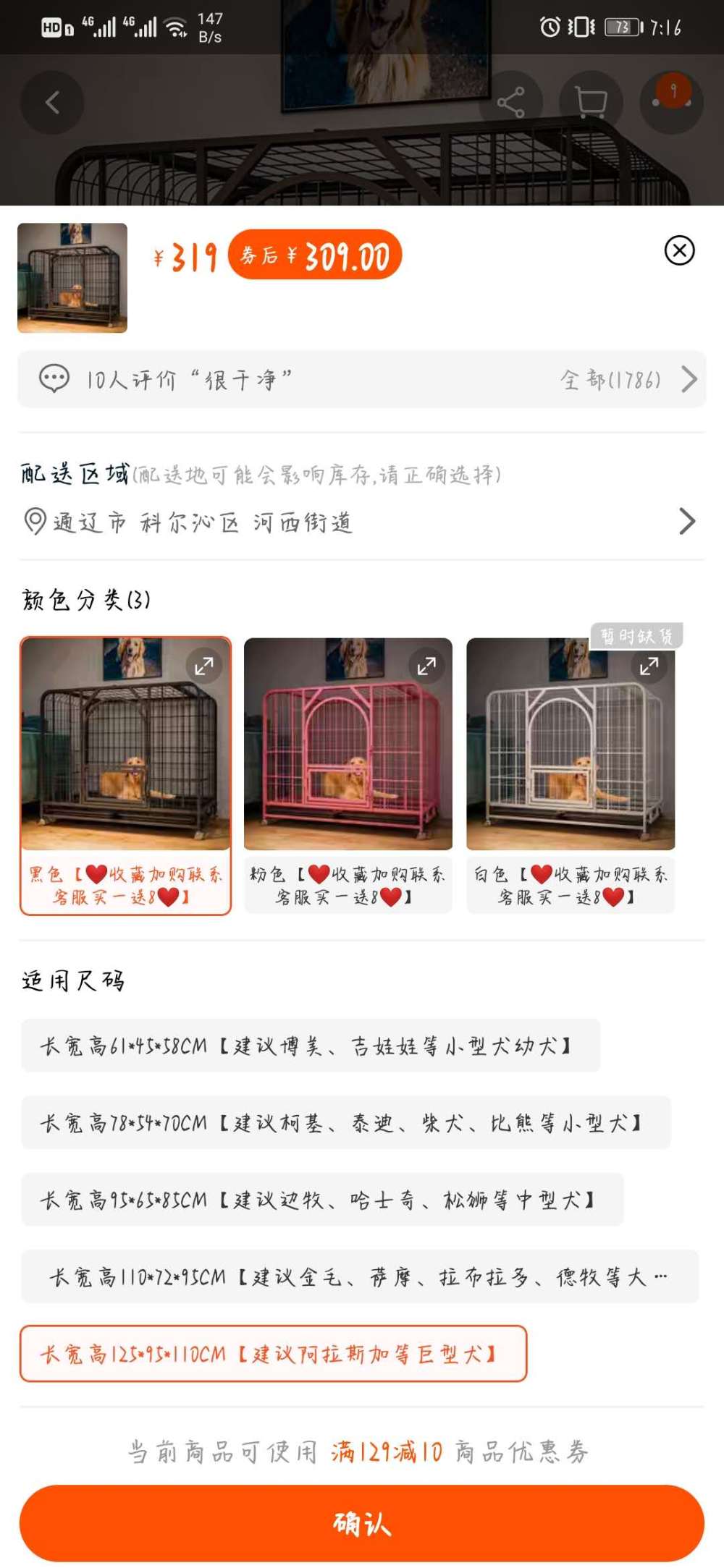This screenshot has width=724, height=1568.
Task: Enlarge the black cage image
Action: pos(204,666)
